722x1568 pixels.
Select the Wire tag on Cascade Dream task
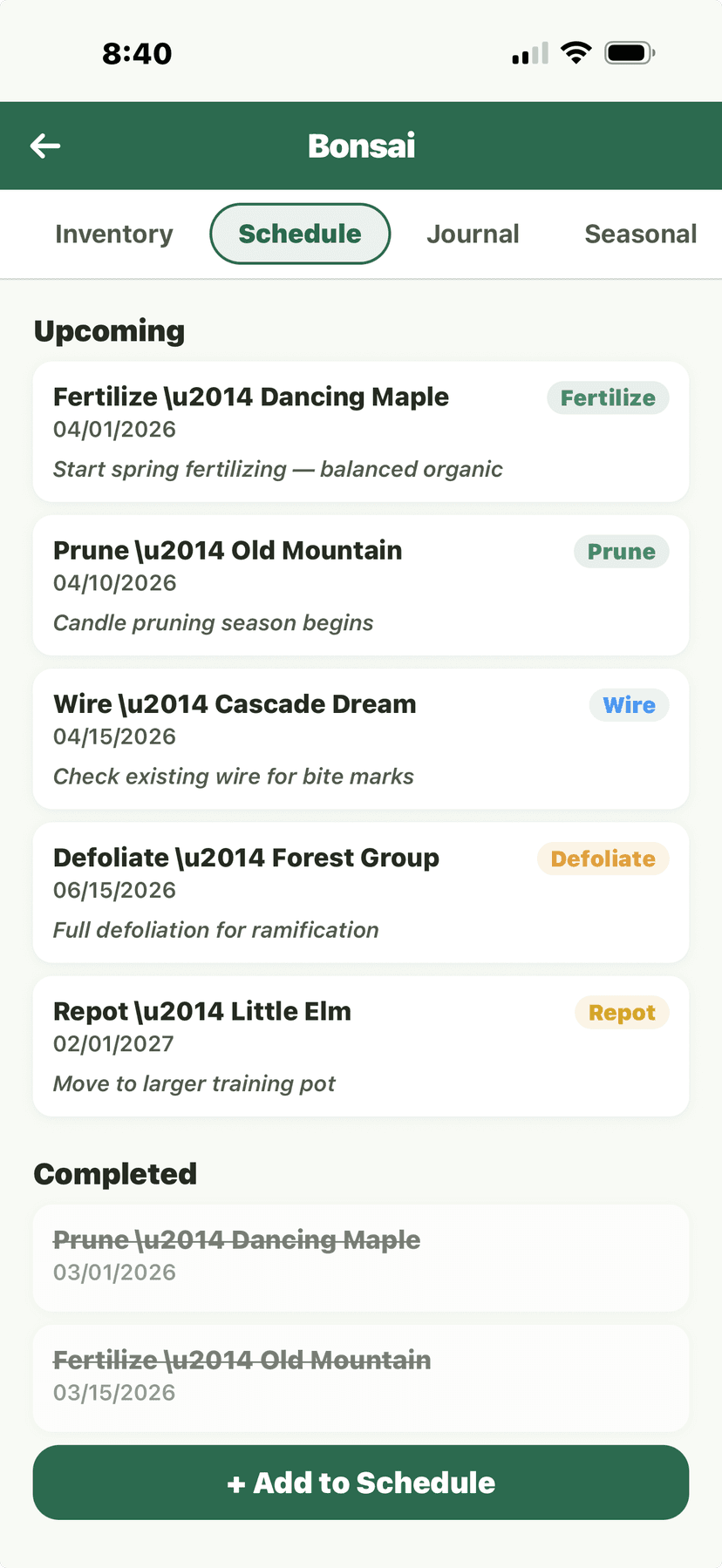(x=629, y=705)
